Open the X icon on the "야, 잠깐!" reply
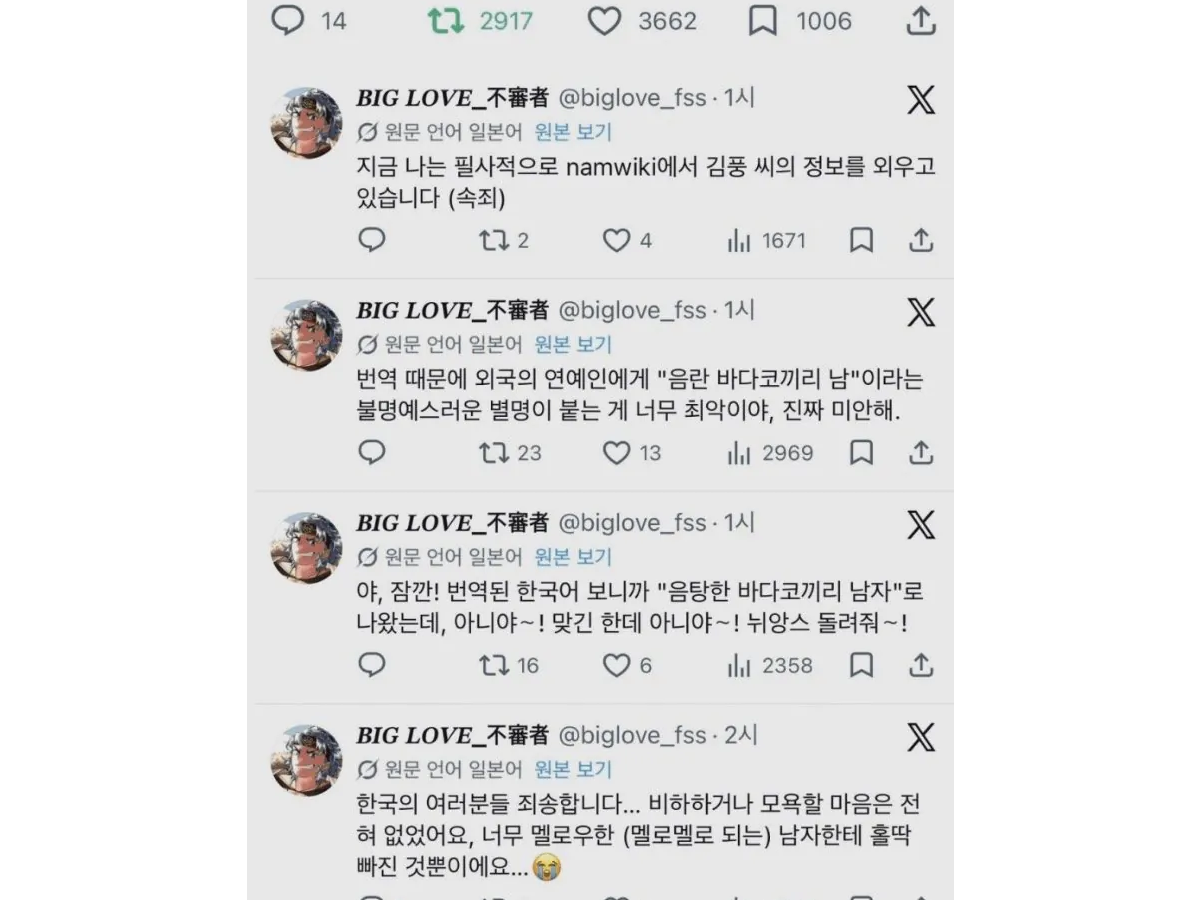This screenshot has width=1200, height=900. click(920, 524)
